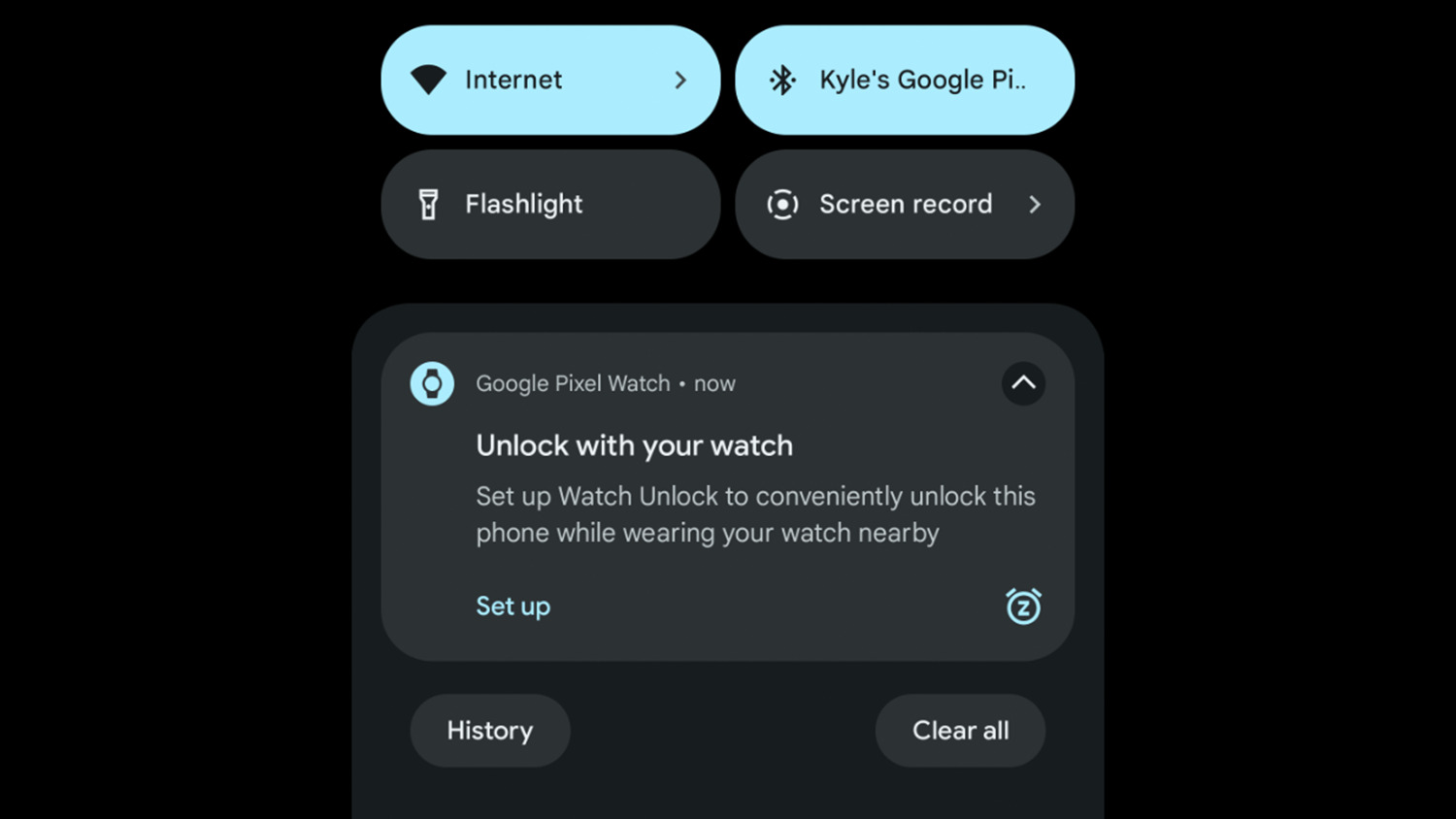Viewport: 1456px width, 819px height.
Task: Open notification History
Action: coord(489,731)
